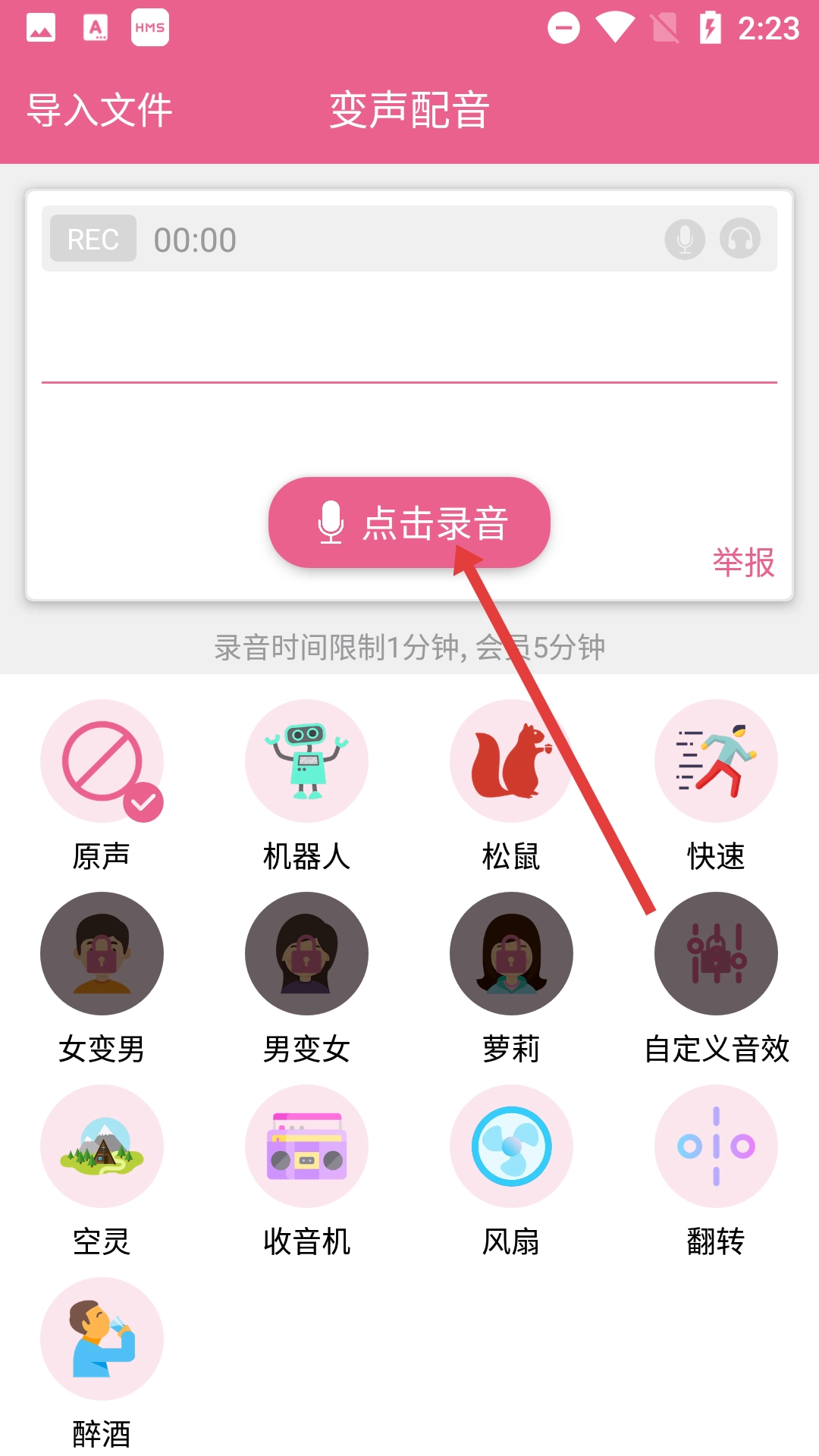Open the 举报 report link
The image size is (819, 1456).
click(x=743, y=563)
